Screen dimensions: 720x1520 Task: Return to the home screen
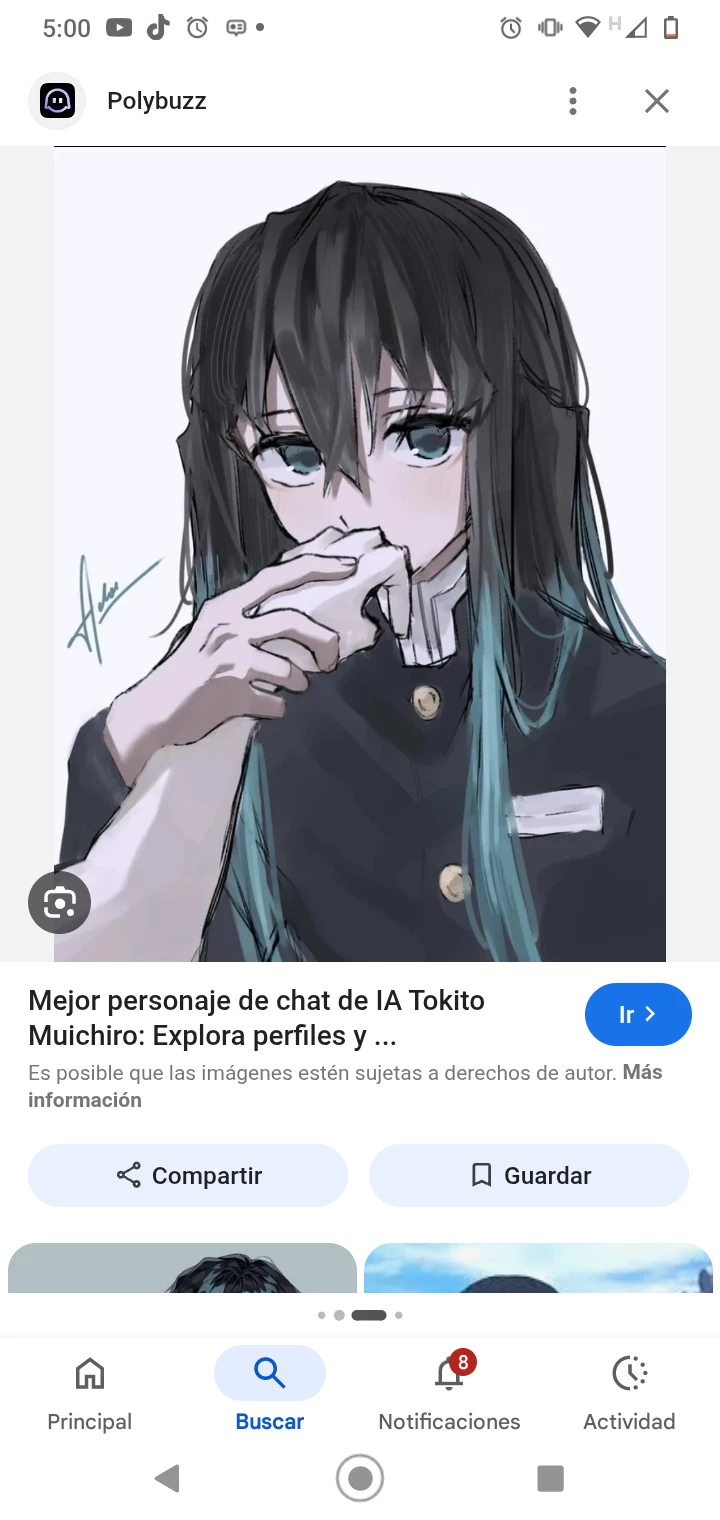(360, 1478)
